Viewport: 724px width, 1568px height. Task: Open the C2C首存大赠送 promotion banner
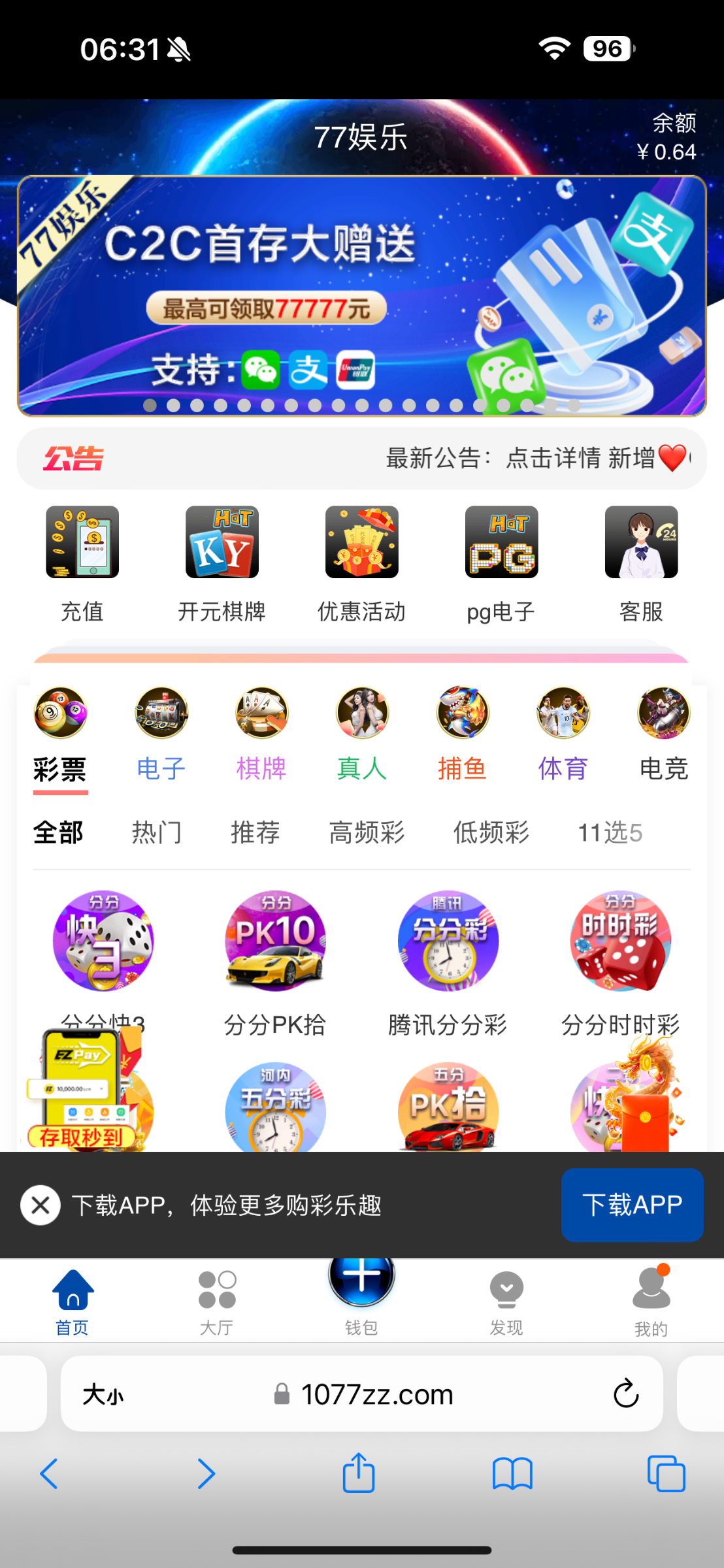pyautogui.click(x=361, y=295)
